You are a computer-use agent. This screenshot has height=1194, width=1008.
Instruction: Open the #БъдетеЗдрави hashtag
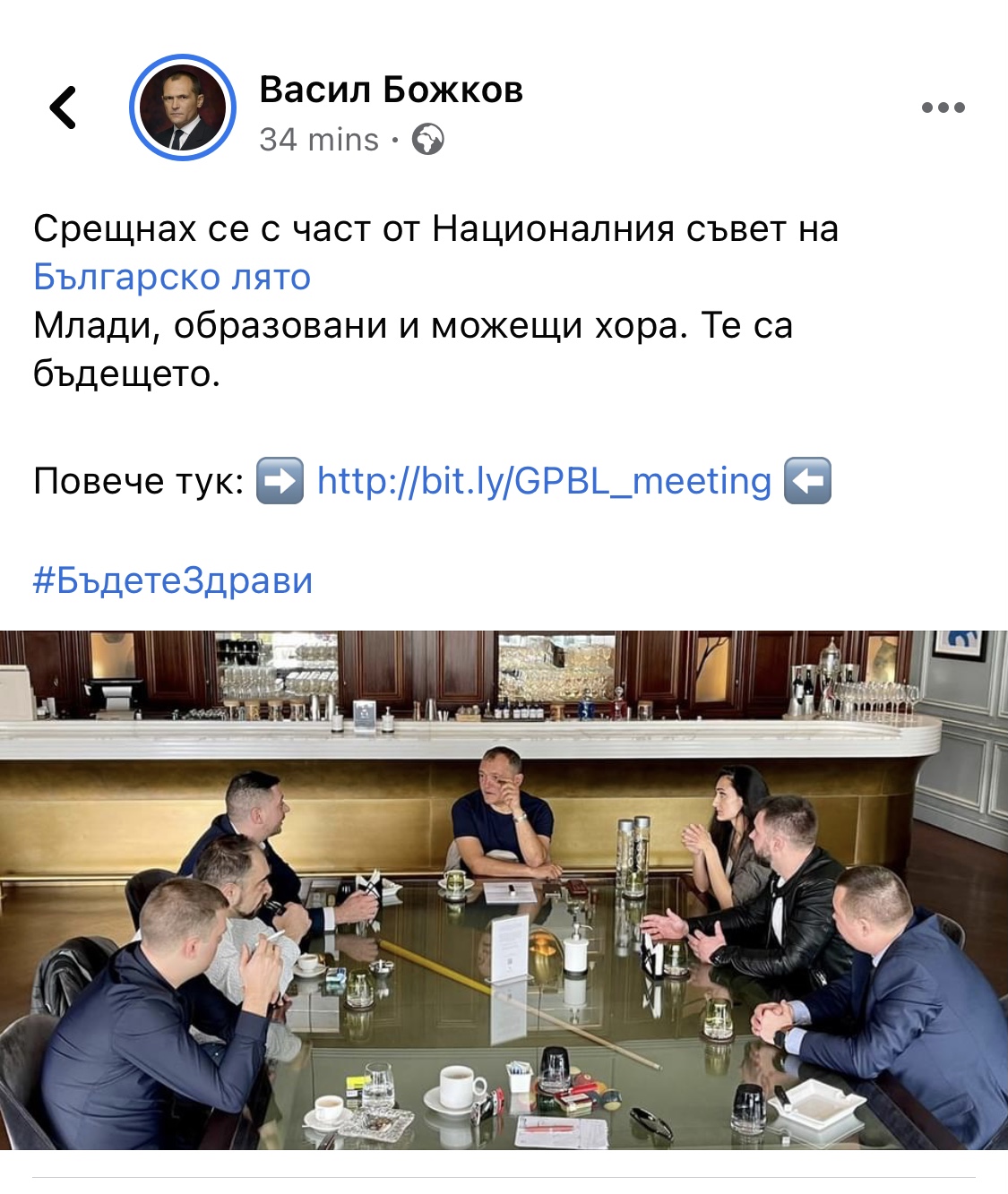(173, 580)
